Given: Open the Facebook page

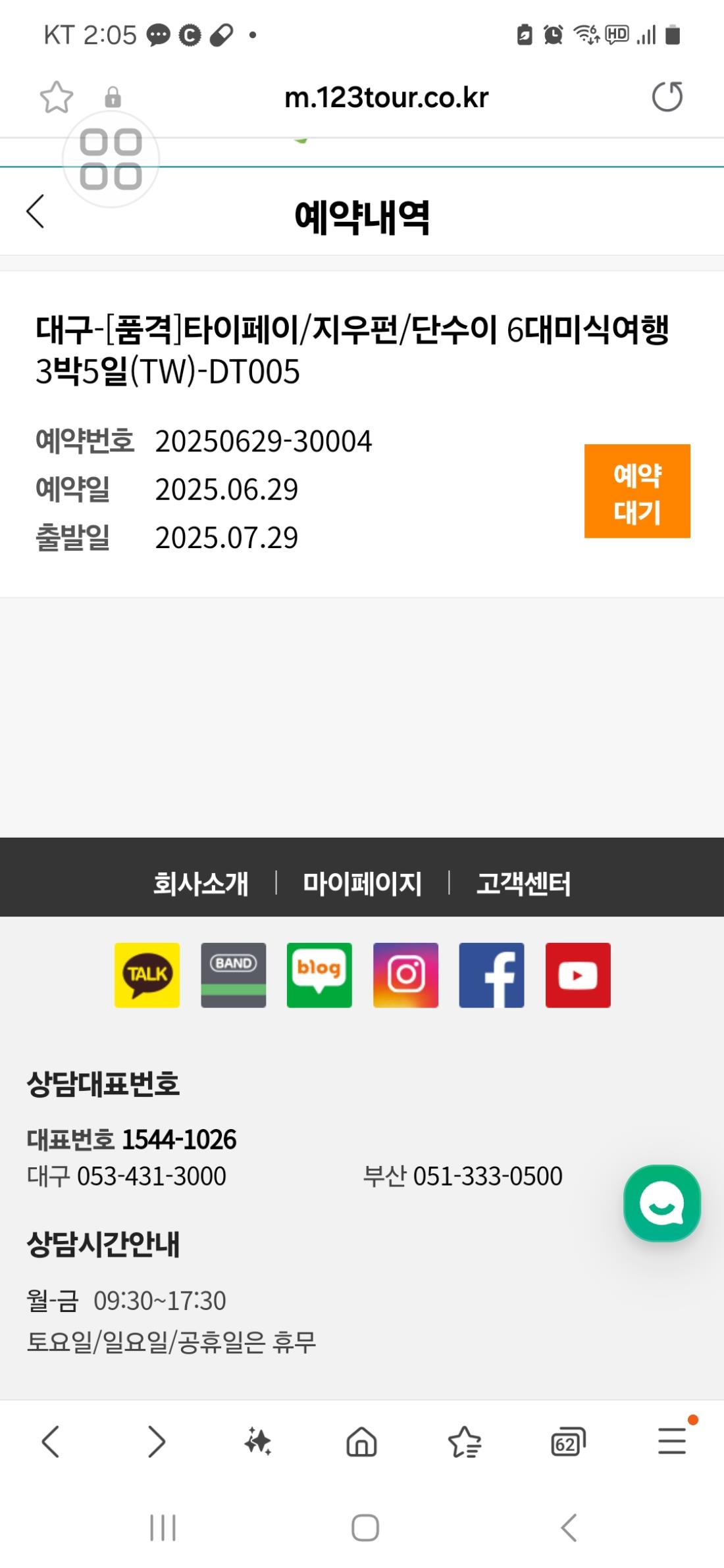Looking at the screenshot, I should click(x=492, y=975).
